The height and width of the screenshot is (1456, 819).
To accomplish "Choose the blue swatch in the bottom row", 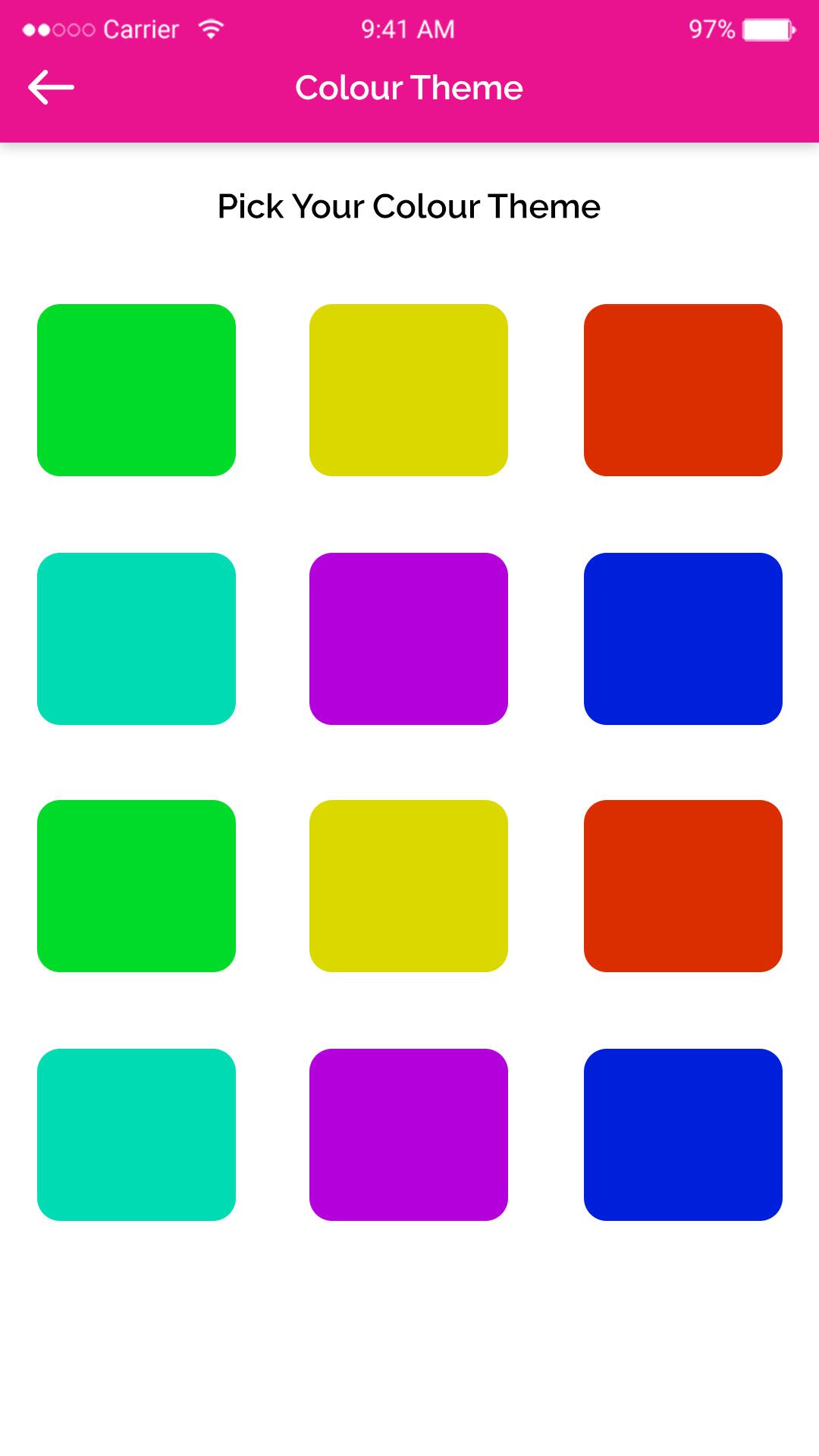I will [682, 1134].
